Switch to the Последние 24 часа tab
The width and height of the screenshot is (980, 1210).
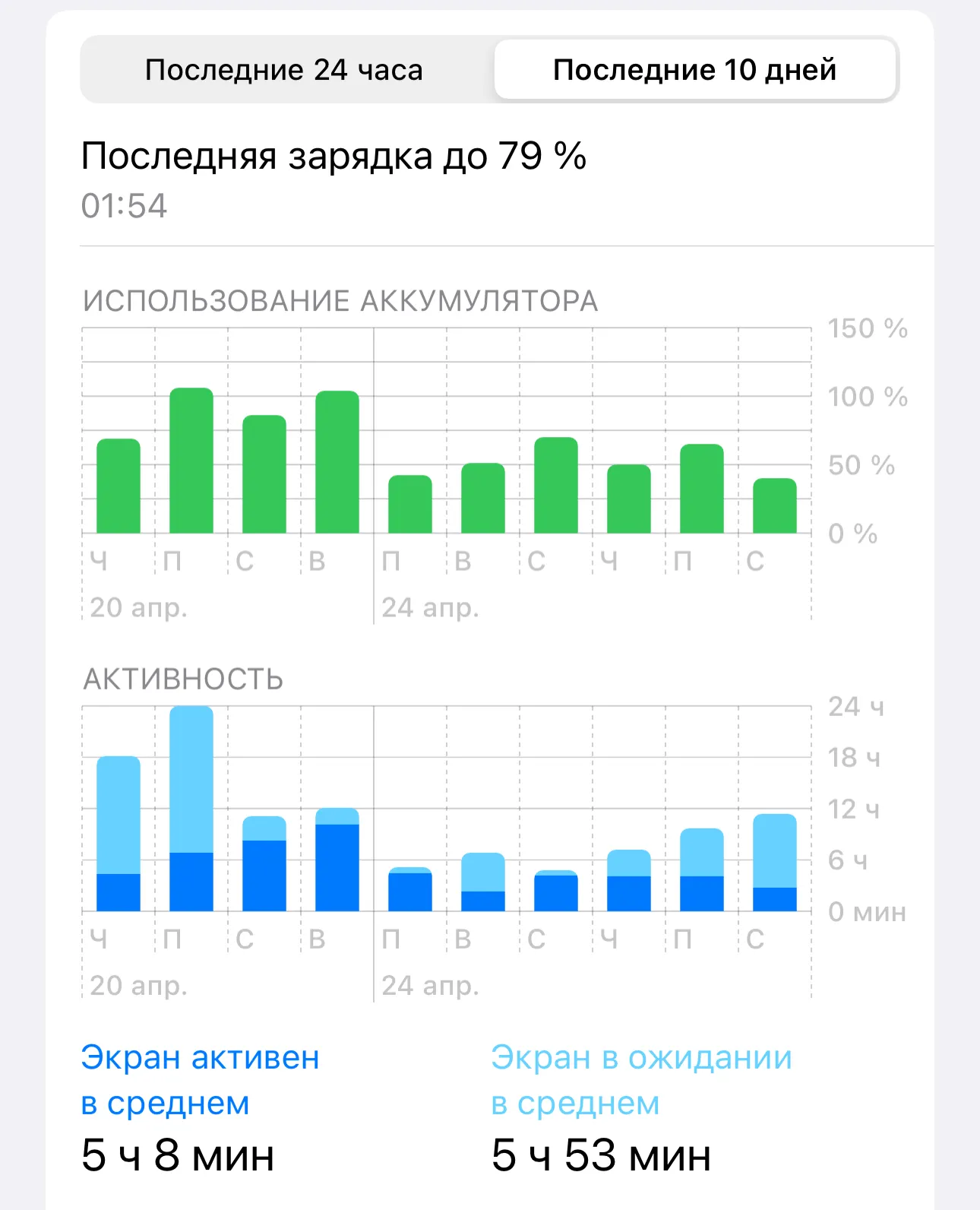284,70
